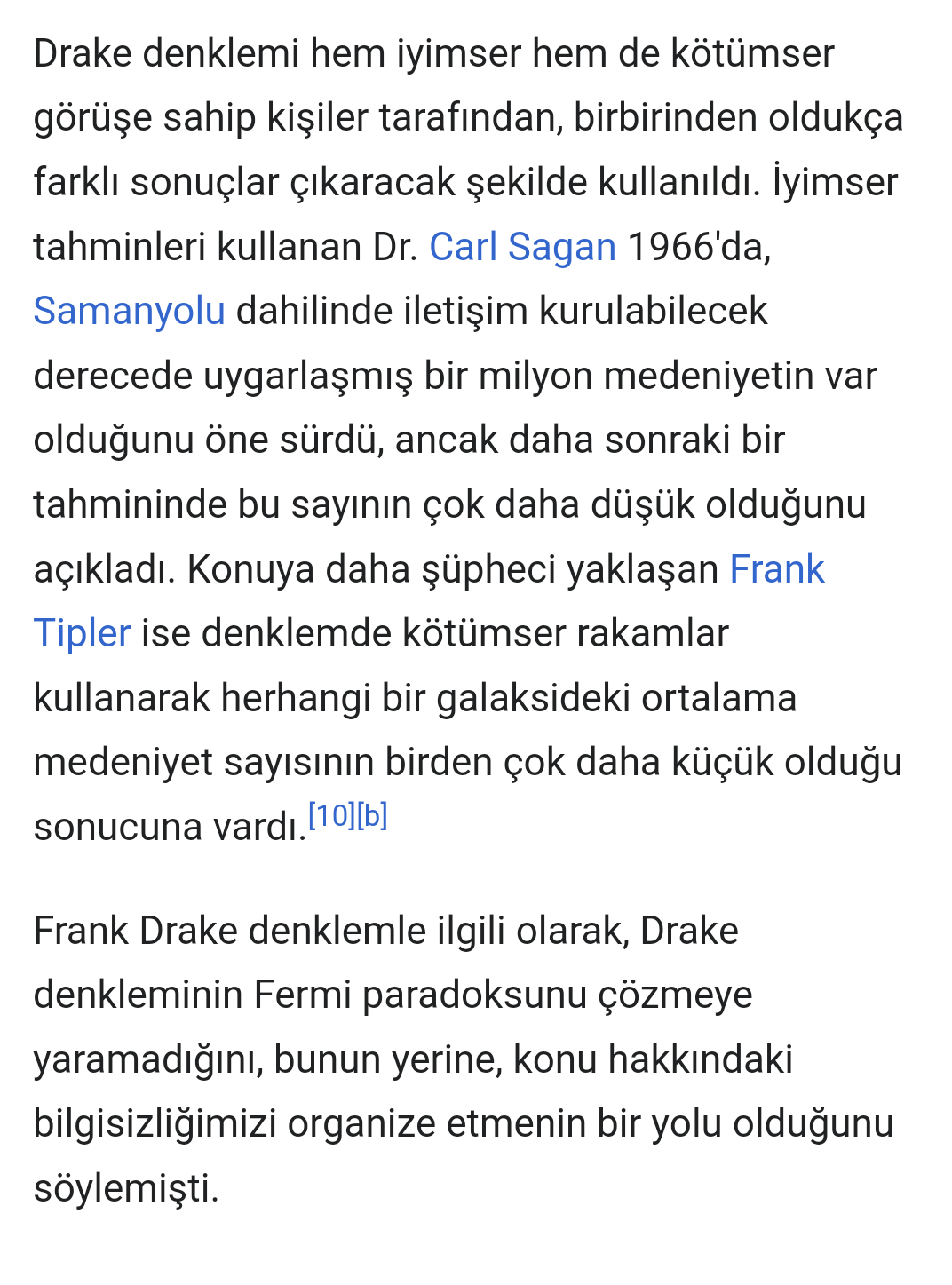Open footnote [b]
952x1285 pixels.
(x=372, y=815)
